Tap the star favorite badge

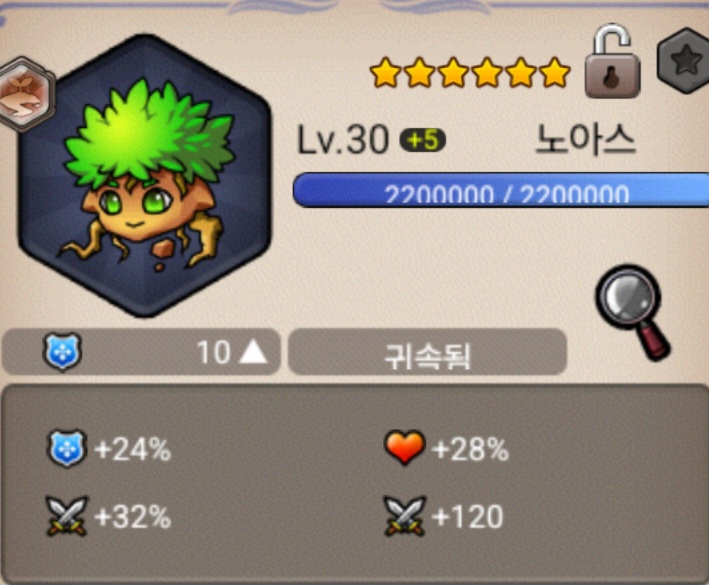[x=684, y=60]
